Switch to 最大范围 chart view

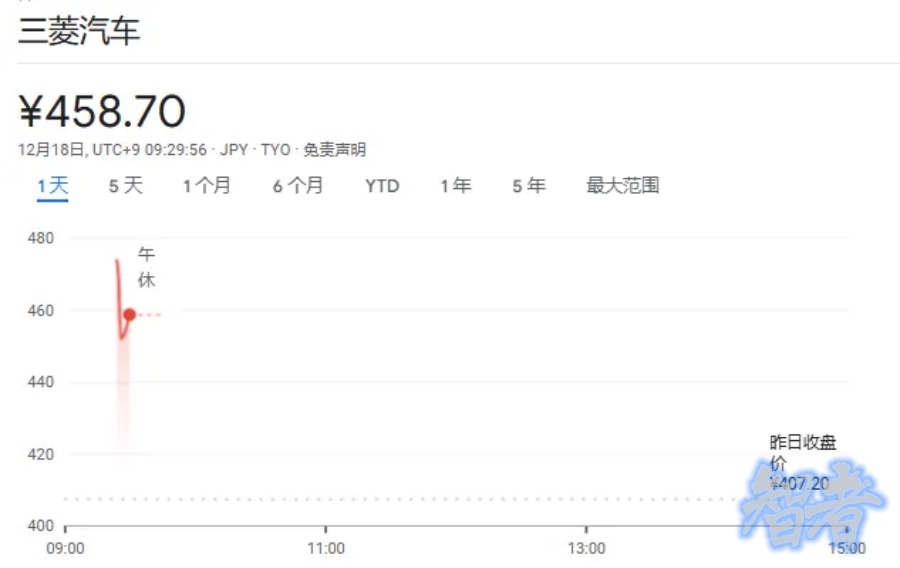pos(622,186)
